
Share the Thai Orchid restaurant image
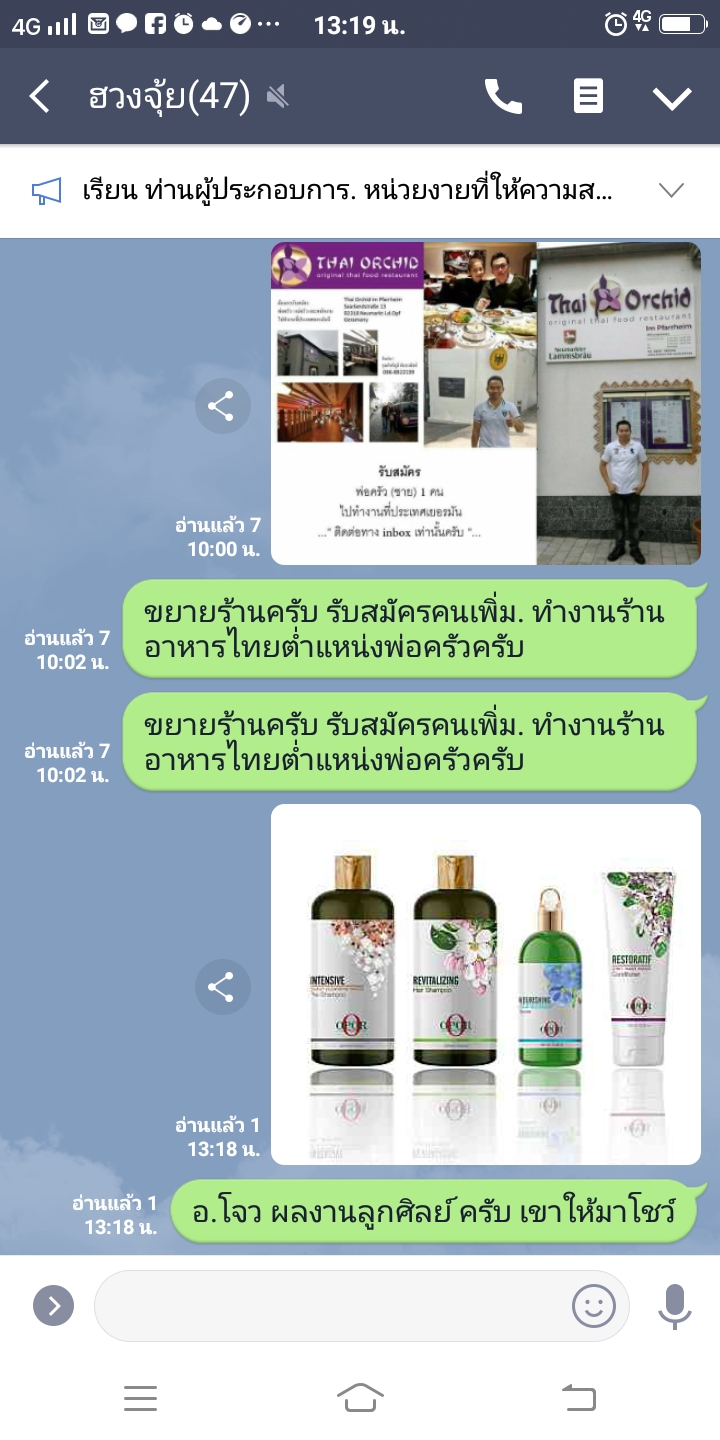[221, 406]
